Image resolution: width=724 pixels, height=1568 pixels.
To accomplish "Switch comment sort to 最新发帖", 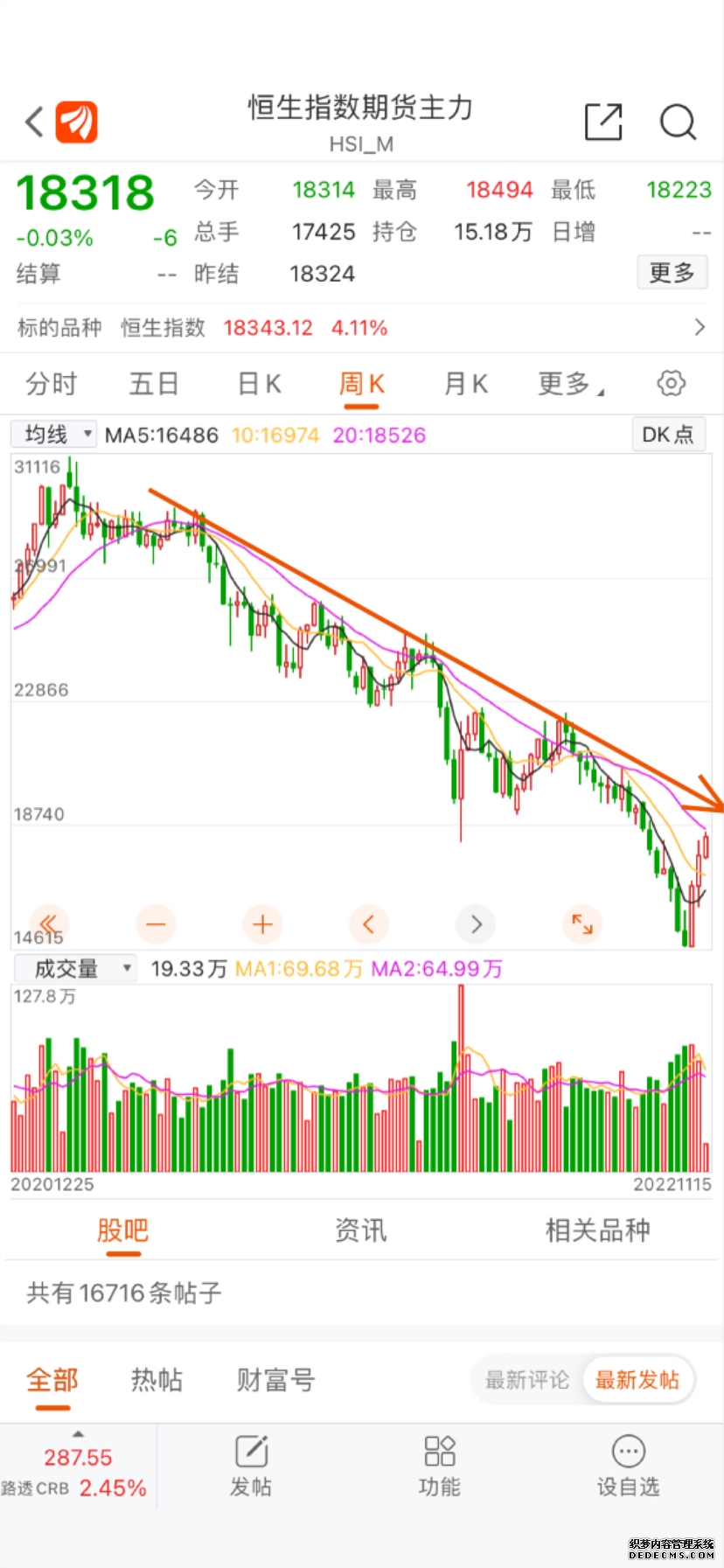I will tap(638, 1379).
